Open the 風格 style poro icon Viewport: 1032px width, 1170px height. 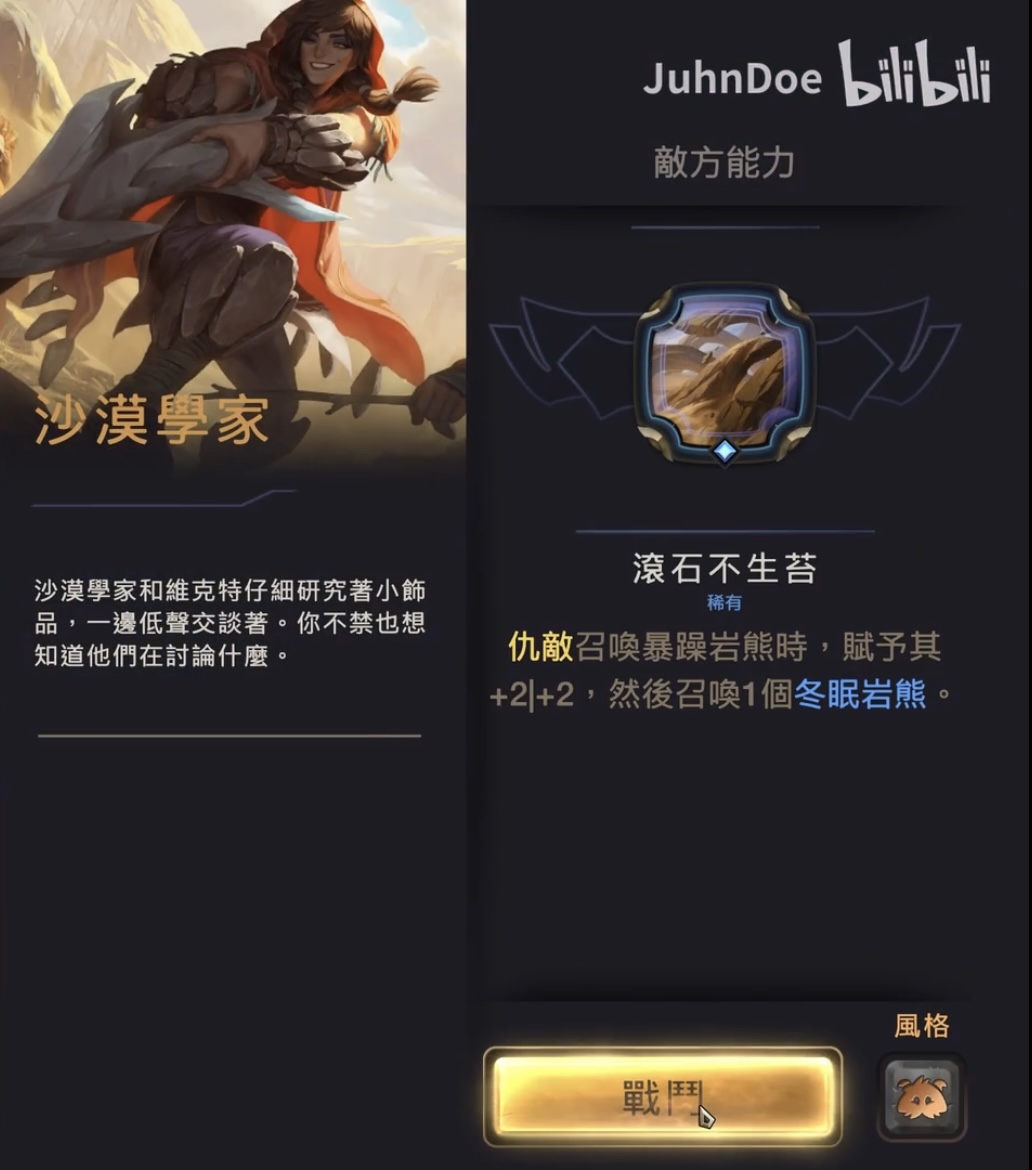(921, 1097)
